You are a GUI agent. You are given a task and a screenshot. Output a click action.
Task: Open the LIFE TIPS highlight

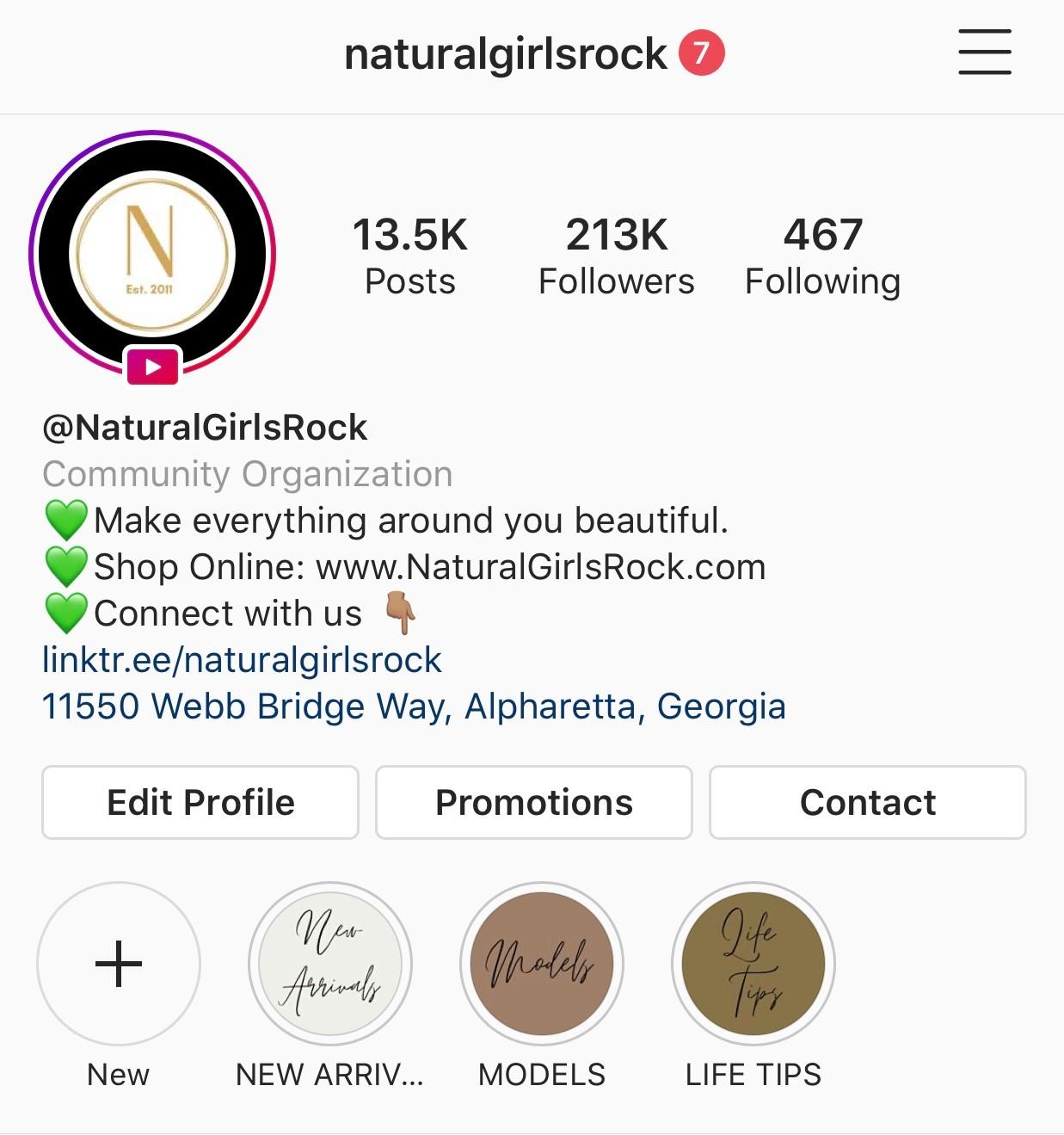click(x=753, y=964)
